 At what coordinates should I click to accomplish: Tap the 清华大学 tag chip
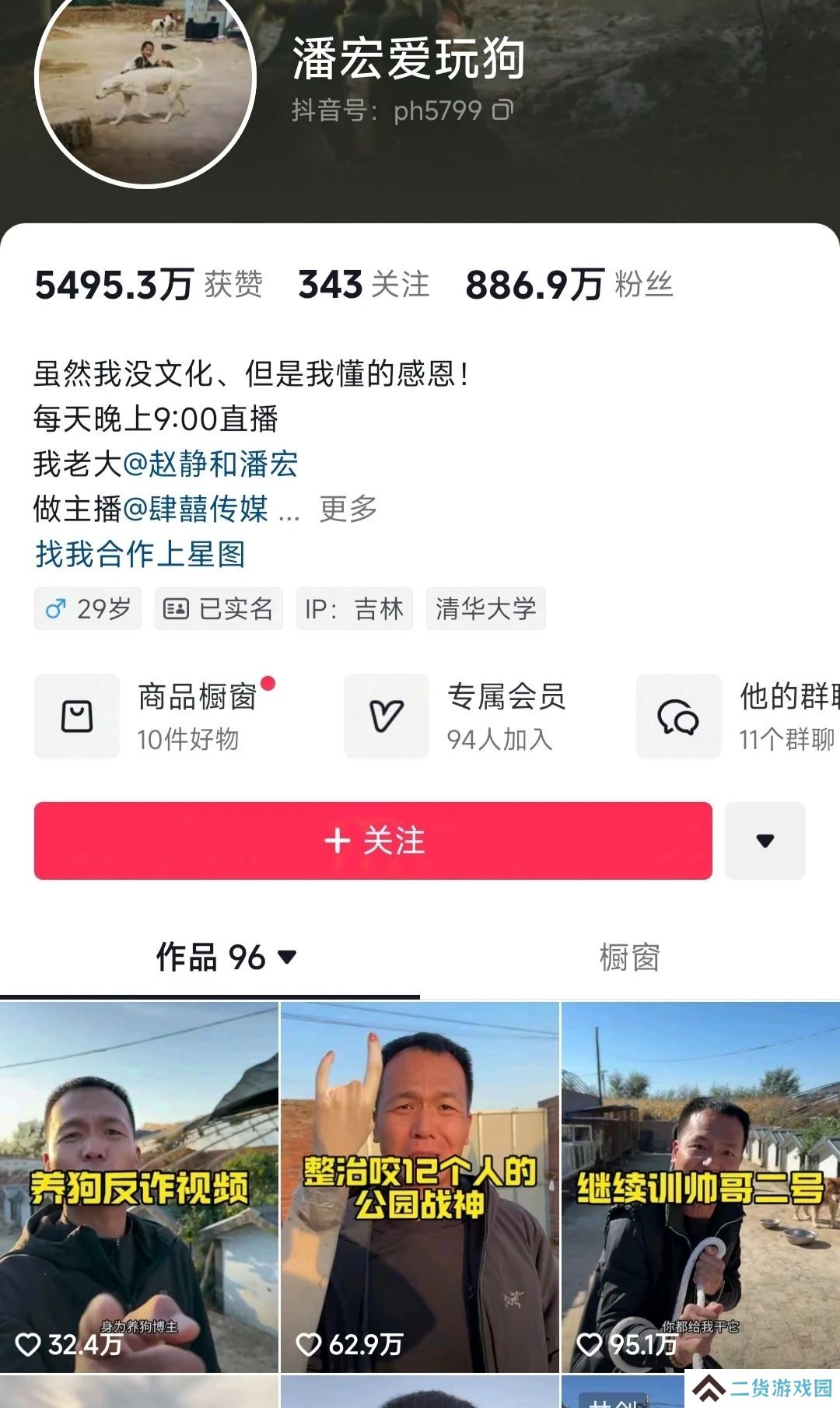tap(486, 608)
